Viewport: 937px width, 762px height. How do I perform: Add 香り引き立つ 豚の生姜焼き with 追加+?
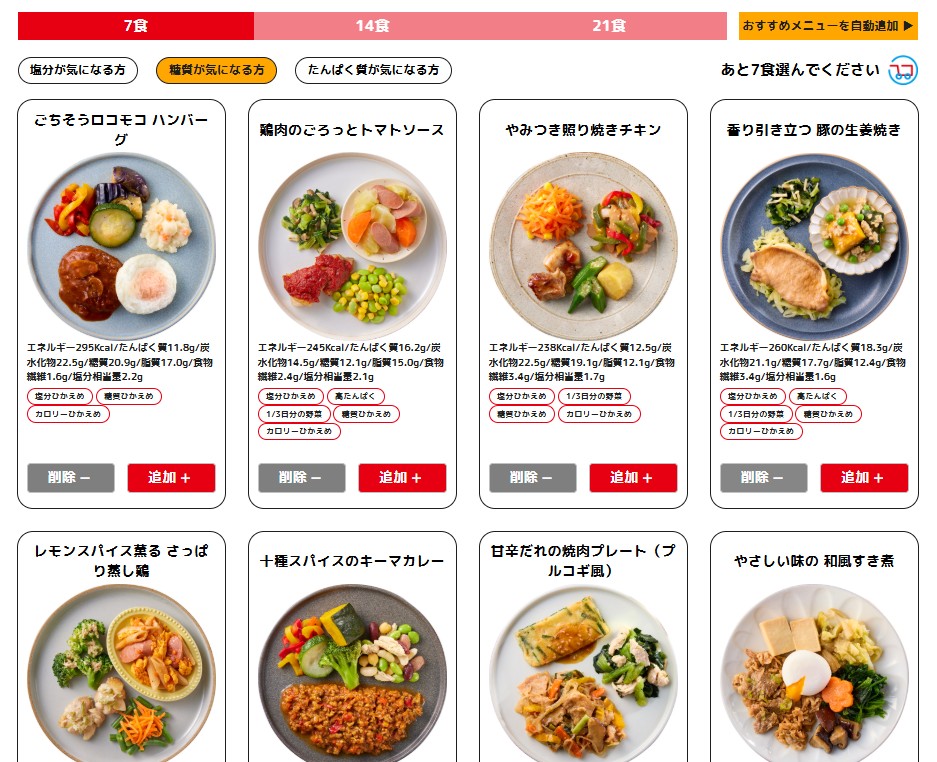click(x=864, y=478)
